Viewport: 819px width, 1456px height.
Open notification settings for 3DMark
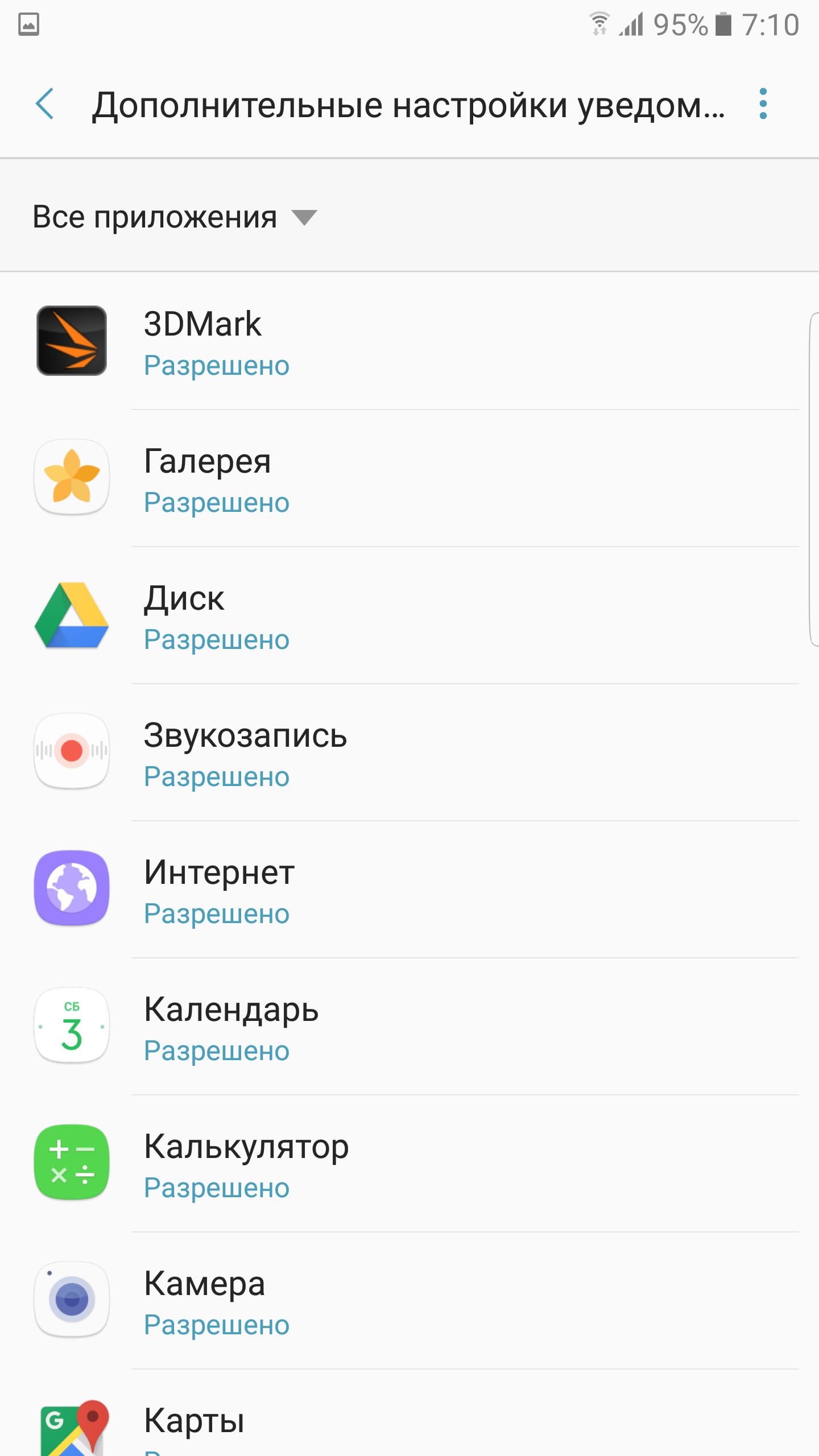[409, 341]
